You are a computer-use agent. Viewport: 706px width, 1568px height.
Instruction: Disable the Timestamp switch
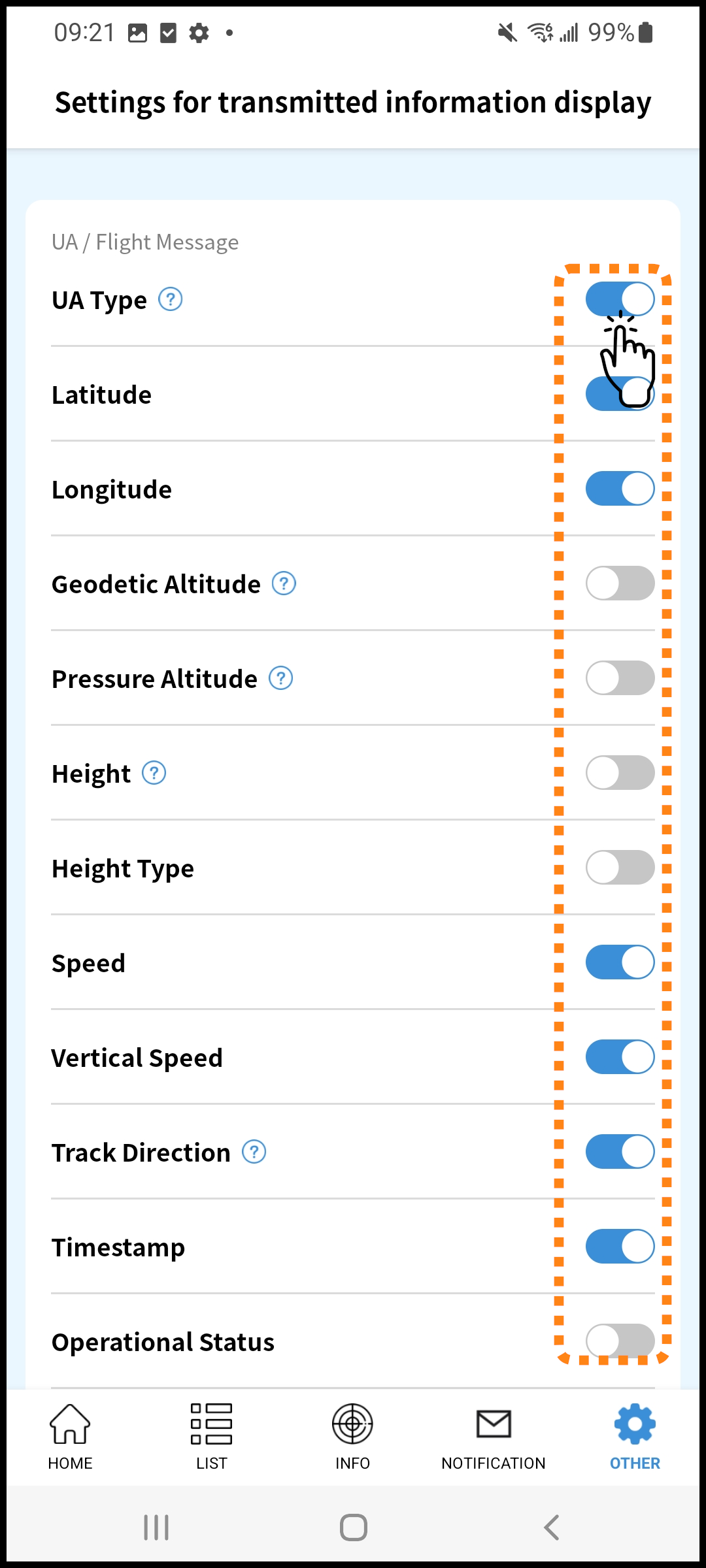point(620,1247)
